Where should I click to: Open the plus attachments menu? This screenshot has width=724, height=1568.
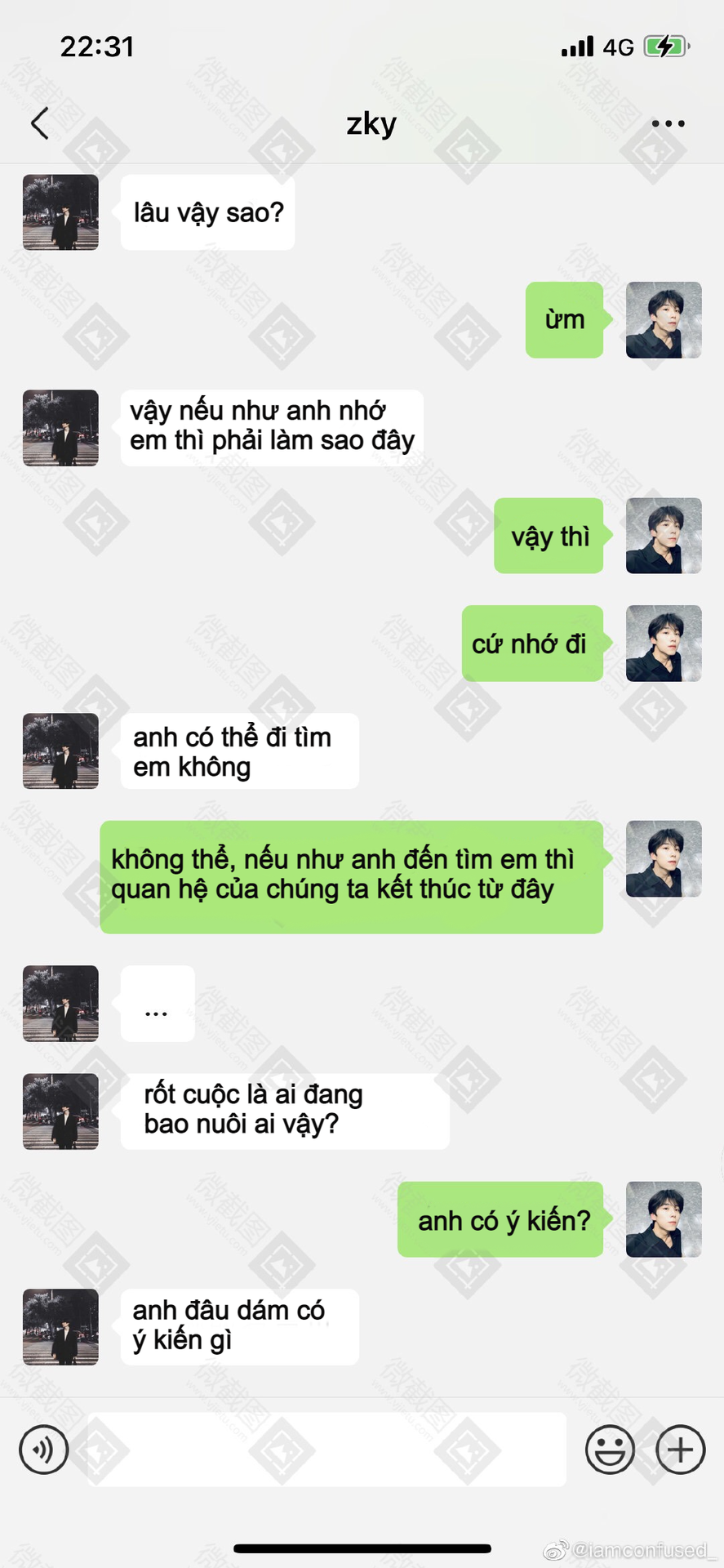(x=680, y=1450)
